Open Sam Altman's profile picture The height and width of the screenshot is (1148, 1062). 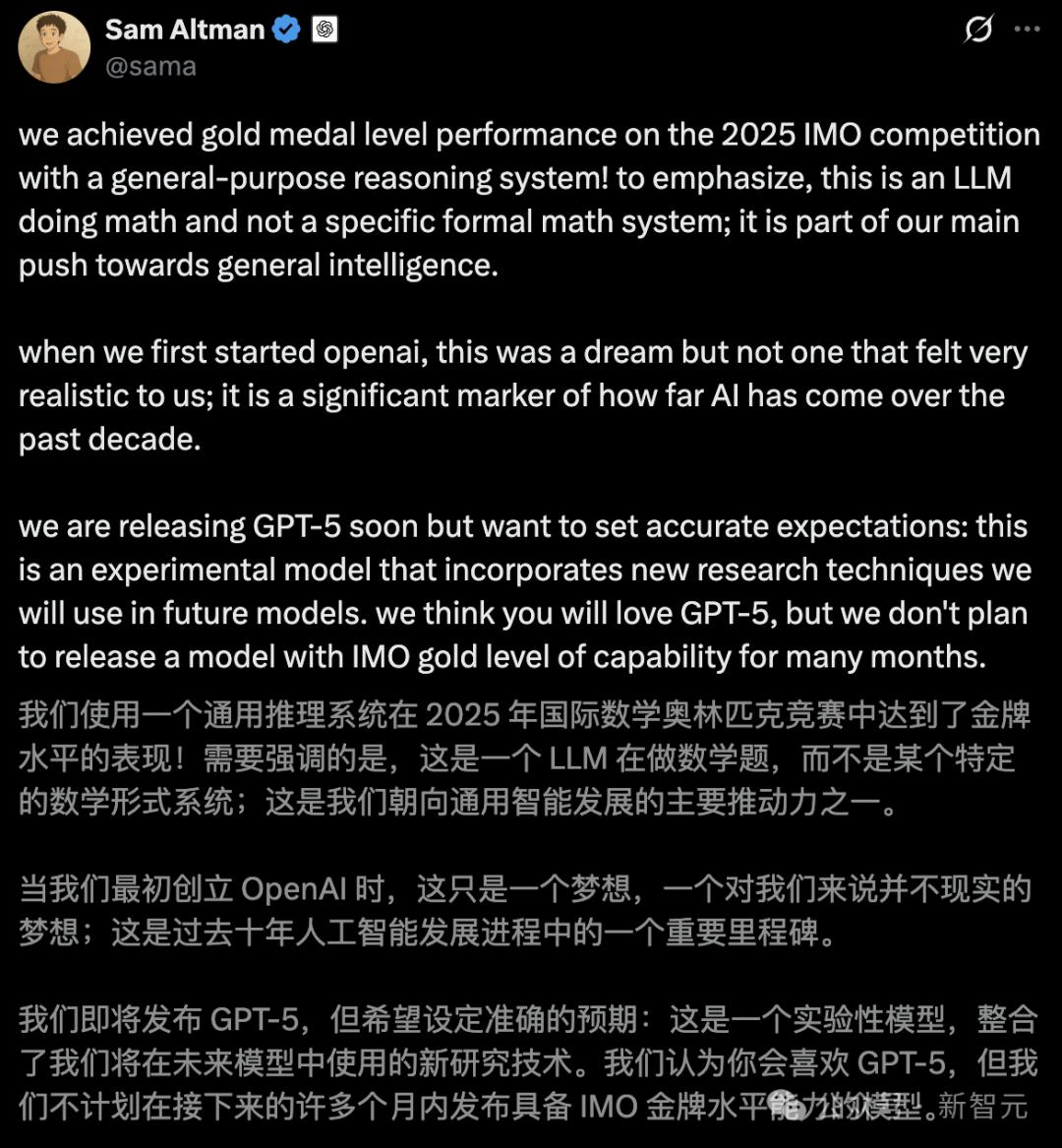(x=54, y=47)
